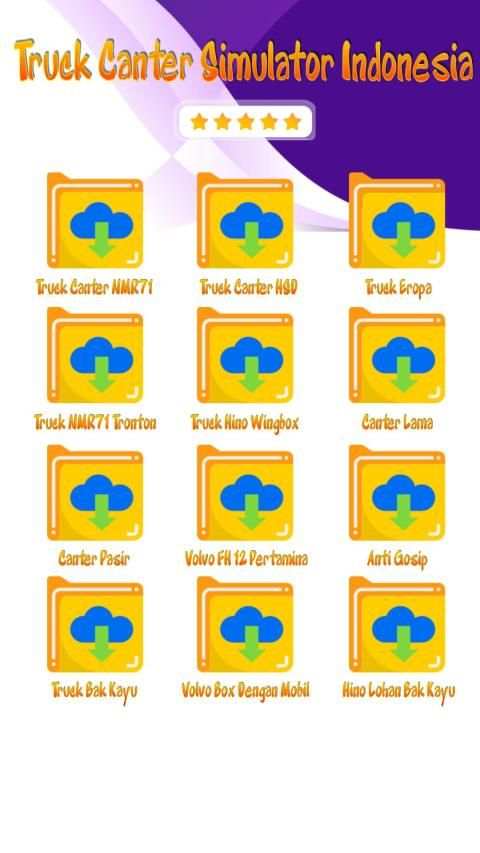The width and height of the screenshot is (480, 853).
Task: Open Hino Lohan Bak Kayu folder
Action: click(397, 625)
